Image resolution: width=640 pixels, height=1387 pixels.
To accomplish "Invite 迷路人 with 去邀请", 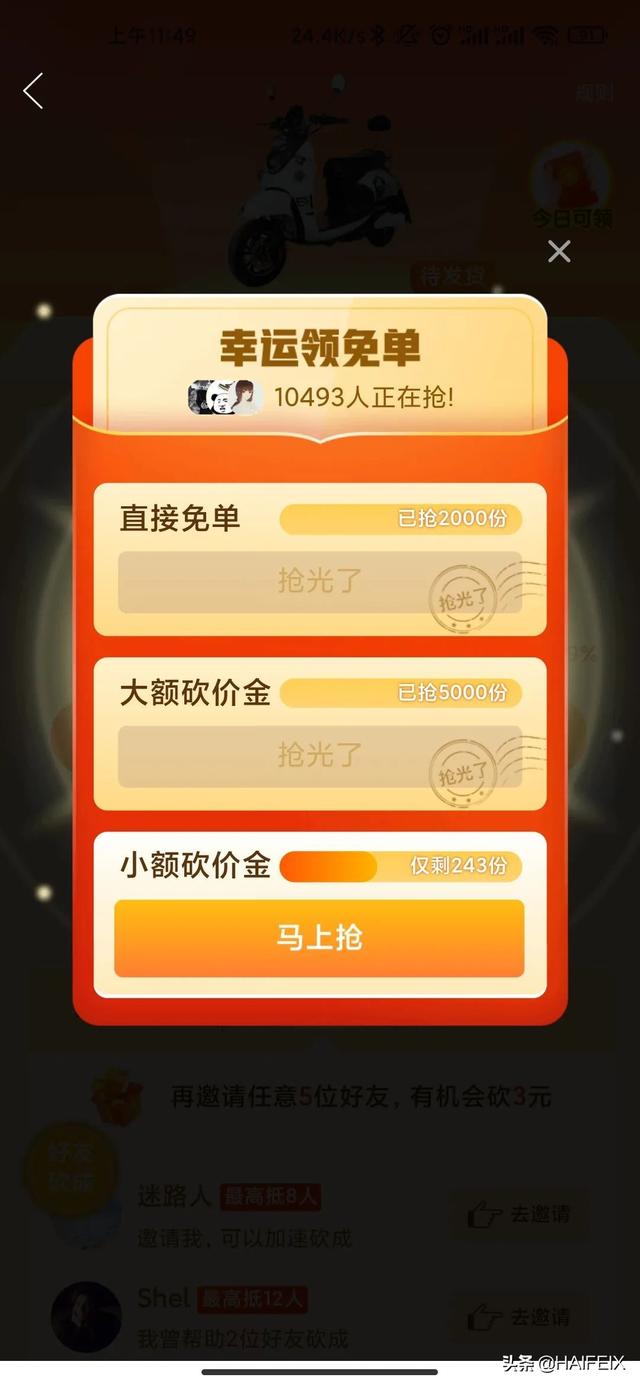I will [519, 1214].
